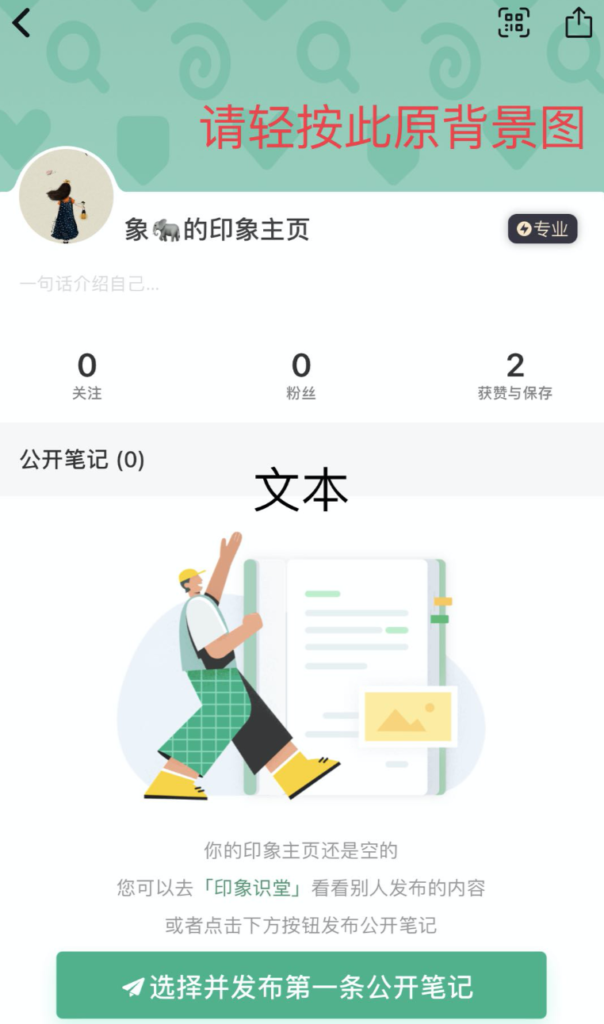Open the 专业 badge

coord(542,229)
